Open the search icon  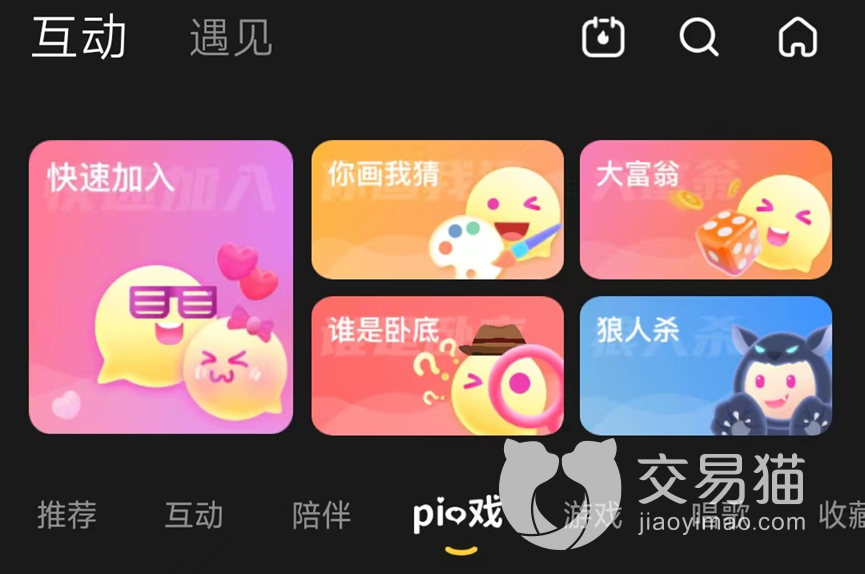(x=698, y=38)
